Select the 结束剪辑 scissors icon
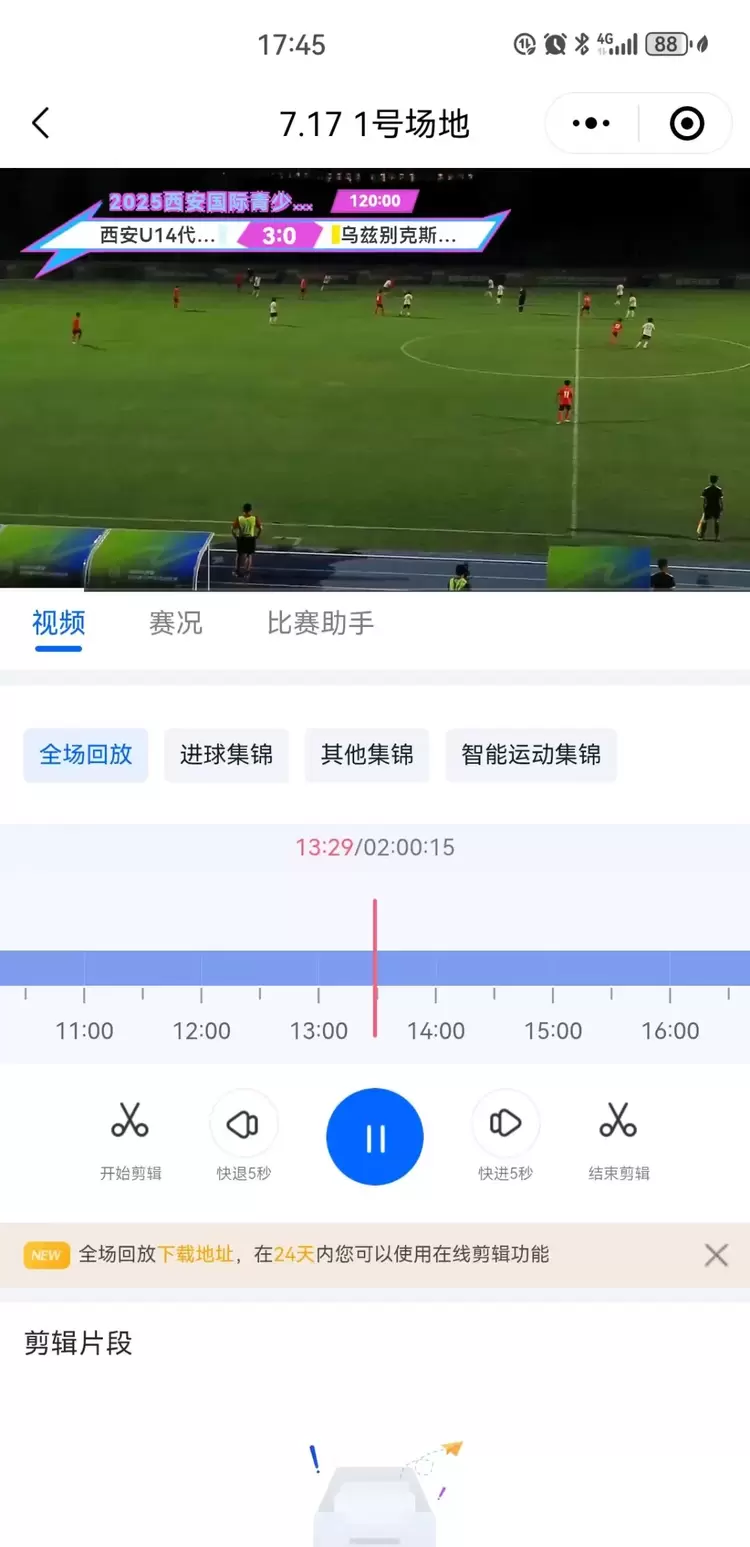The height and width of the screenshot is (1547, 750). point(618,1125)
